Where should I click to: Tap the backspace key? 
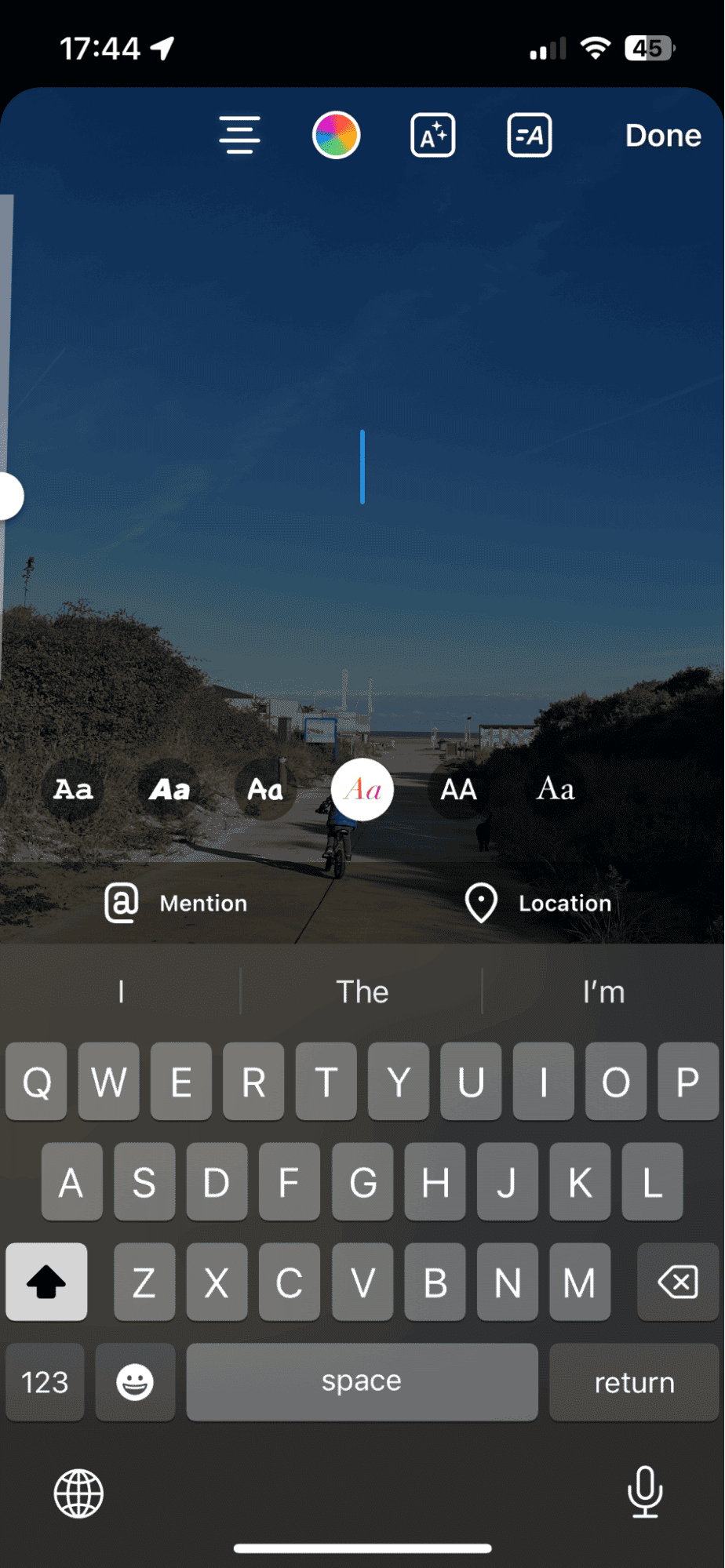[x=678, y=1282]
